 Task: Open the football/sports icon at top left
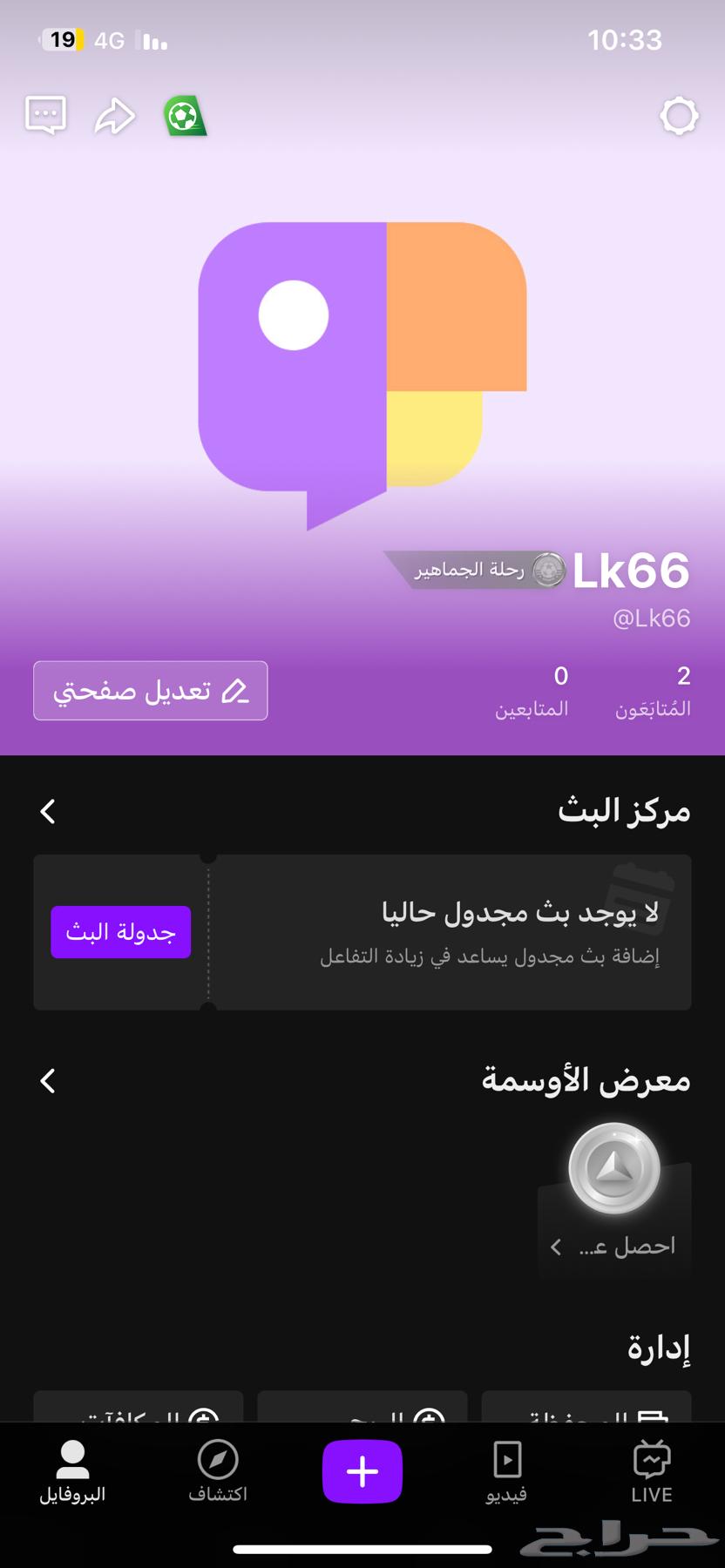185,116
